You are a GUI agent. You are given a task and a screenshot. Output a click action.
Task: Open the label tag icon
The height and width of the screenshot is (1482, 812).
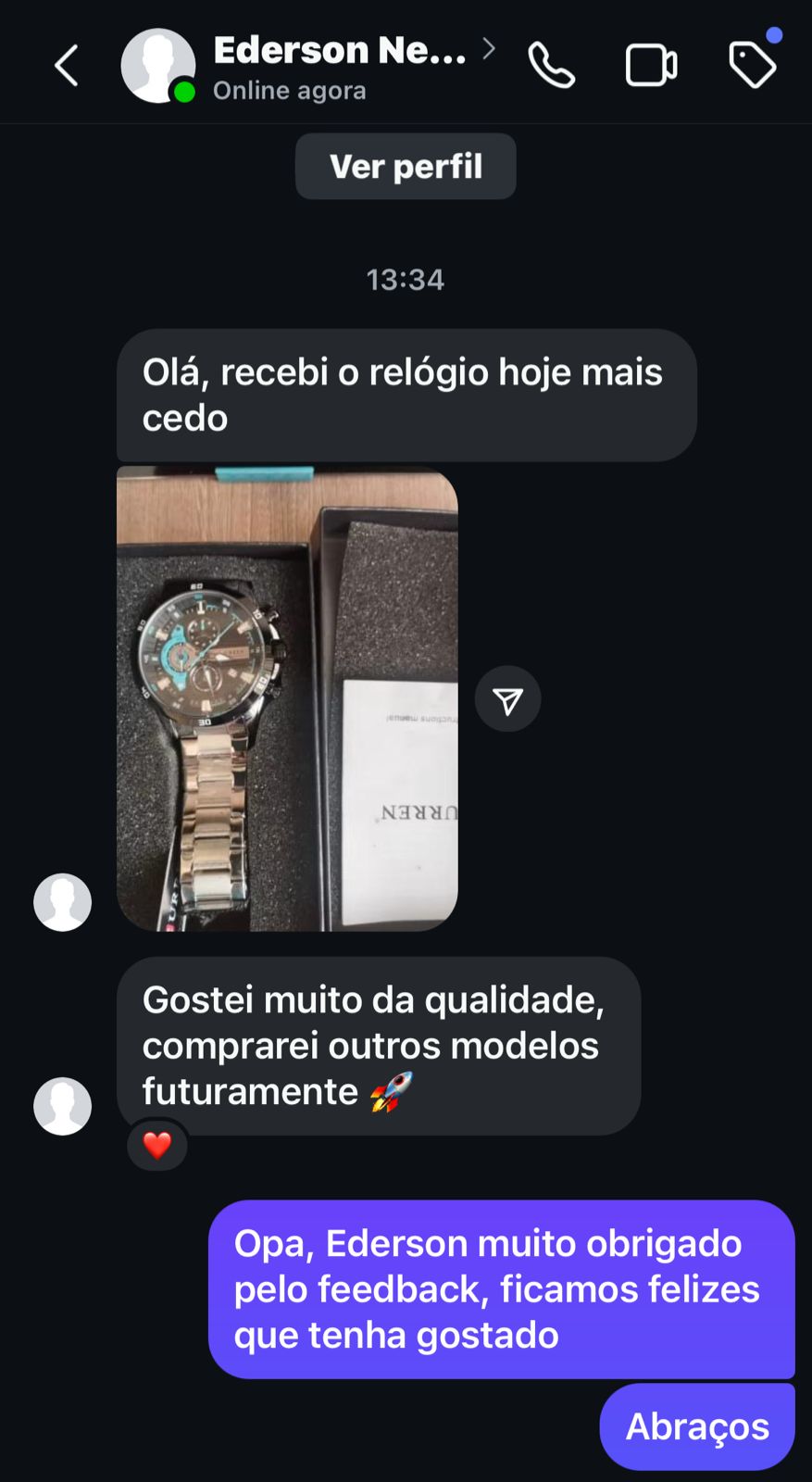point(752,65)
